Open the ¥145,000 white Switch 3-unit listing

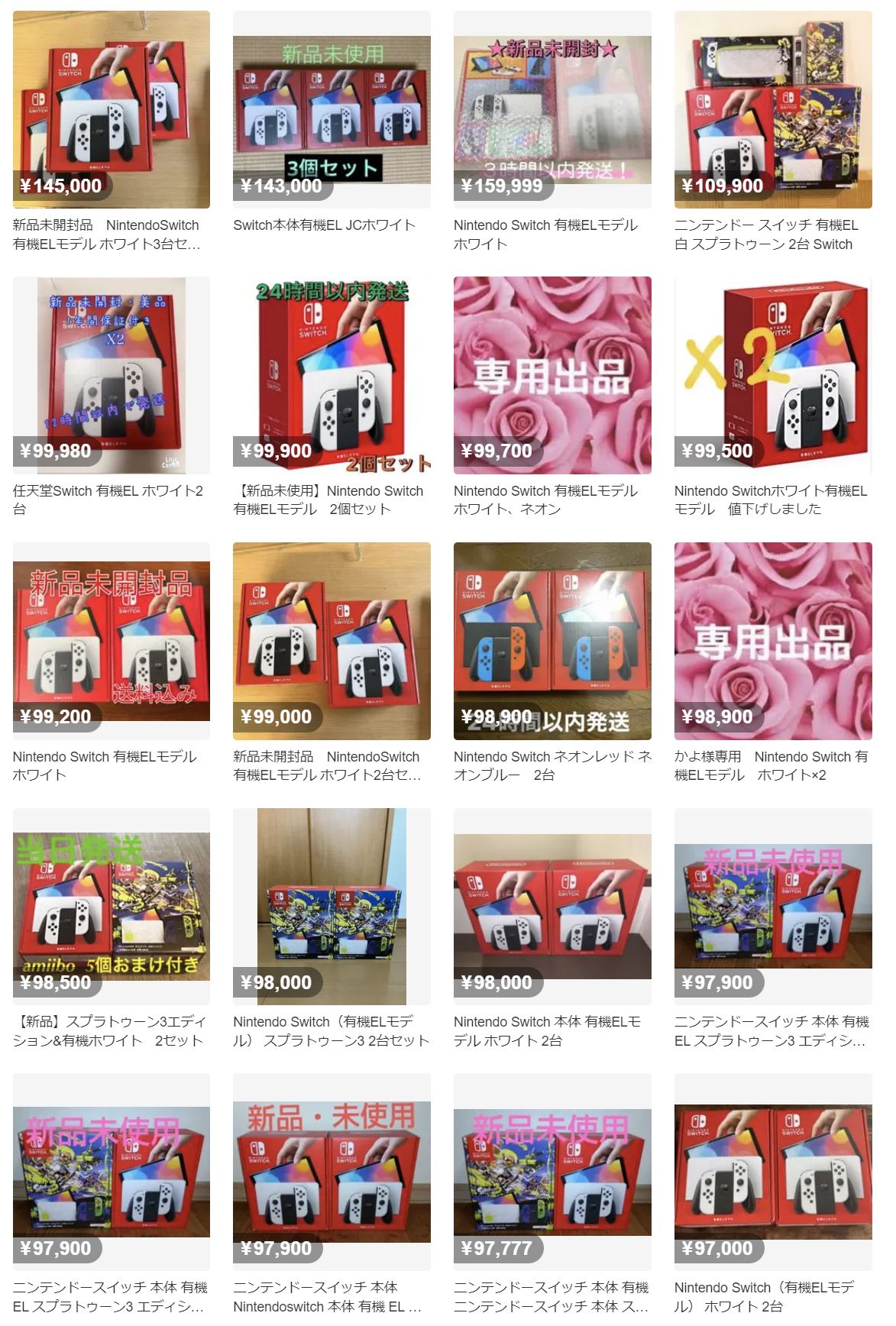[112, 109]
